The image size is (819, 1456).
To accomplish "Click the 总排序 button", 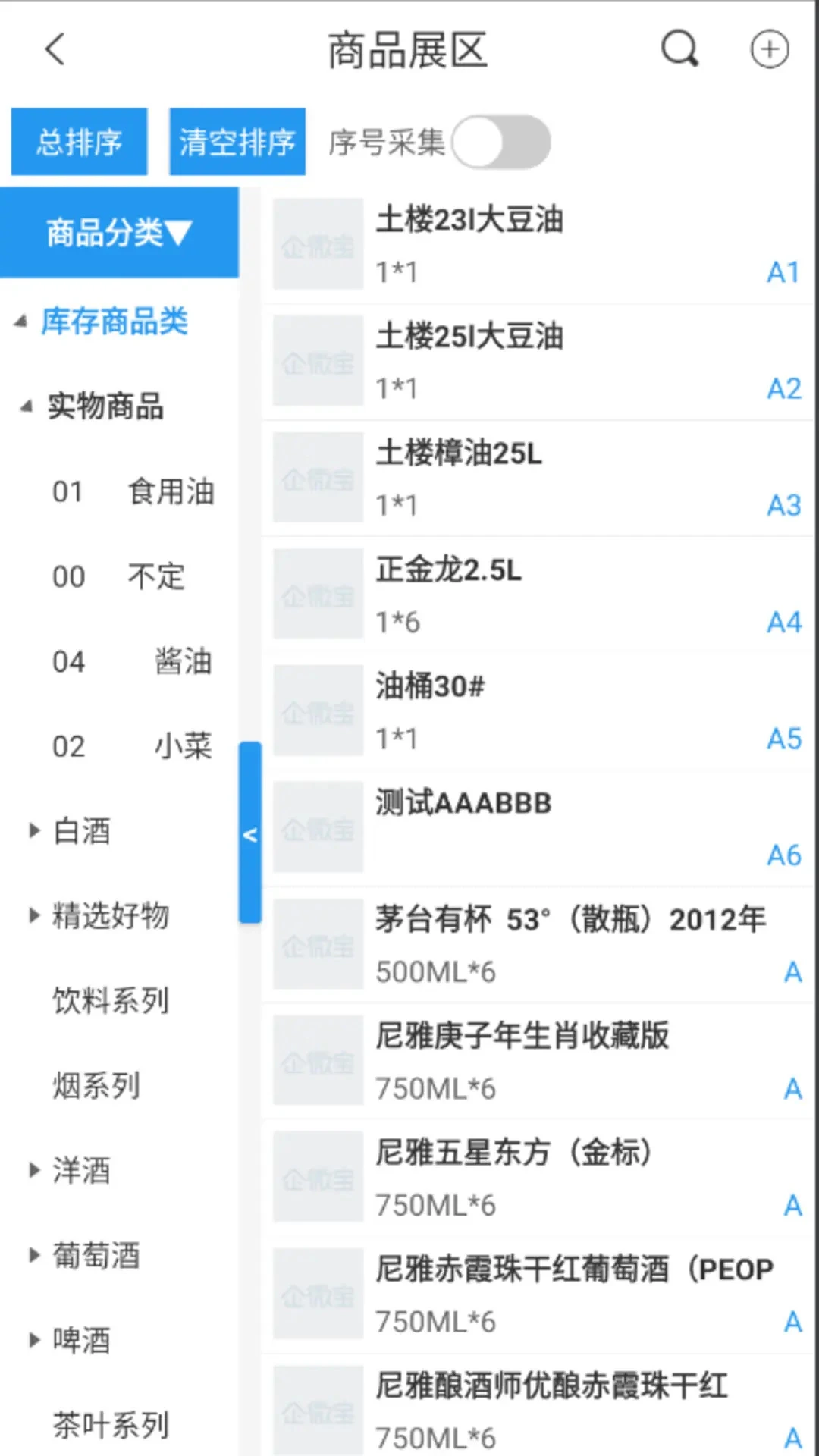I will point(79,141).
